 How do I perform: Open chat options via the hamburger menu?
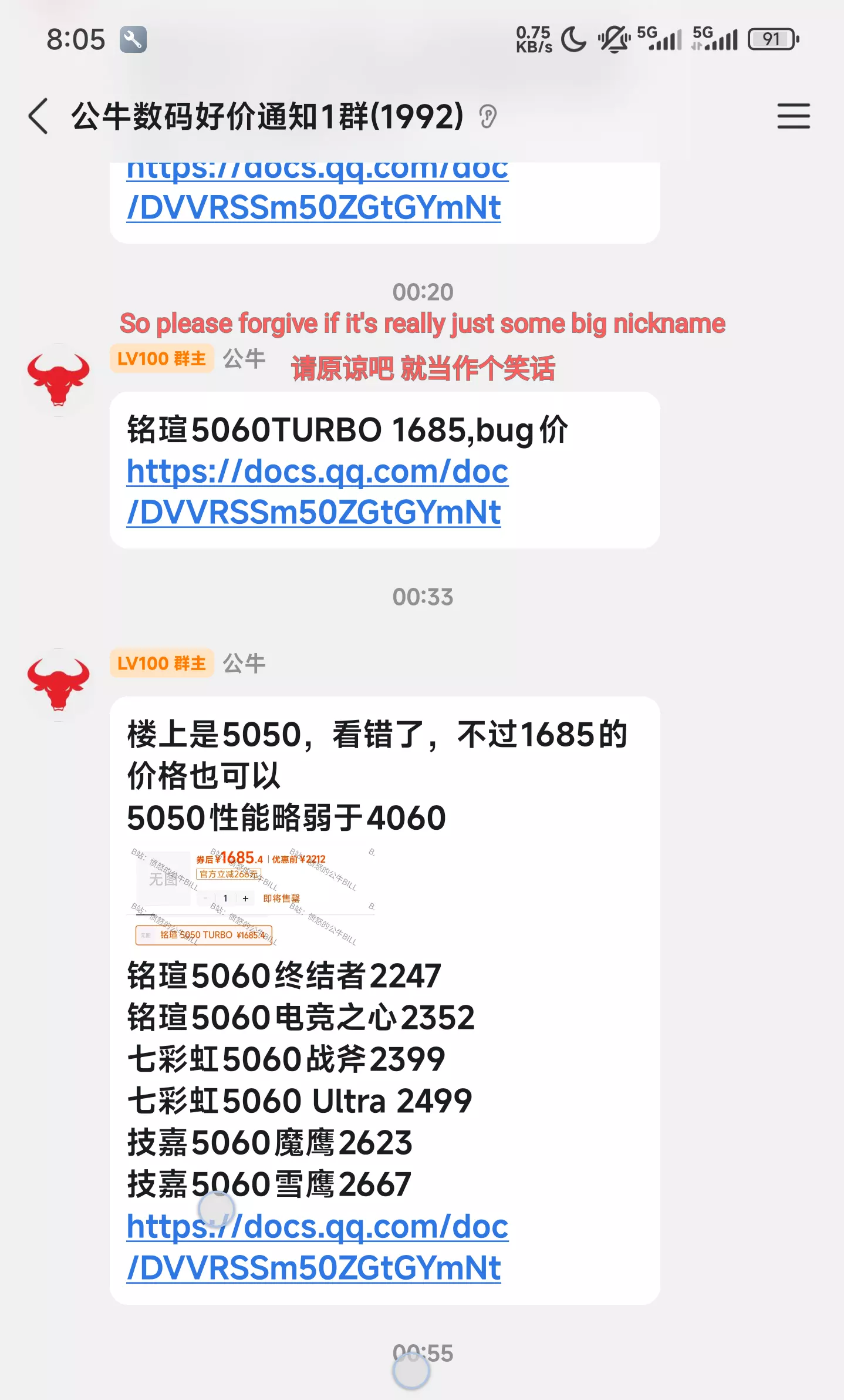point(794,117)
